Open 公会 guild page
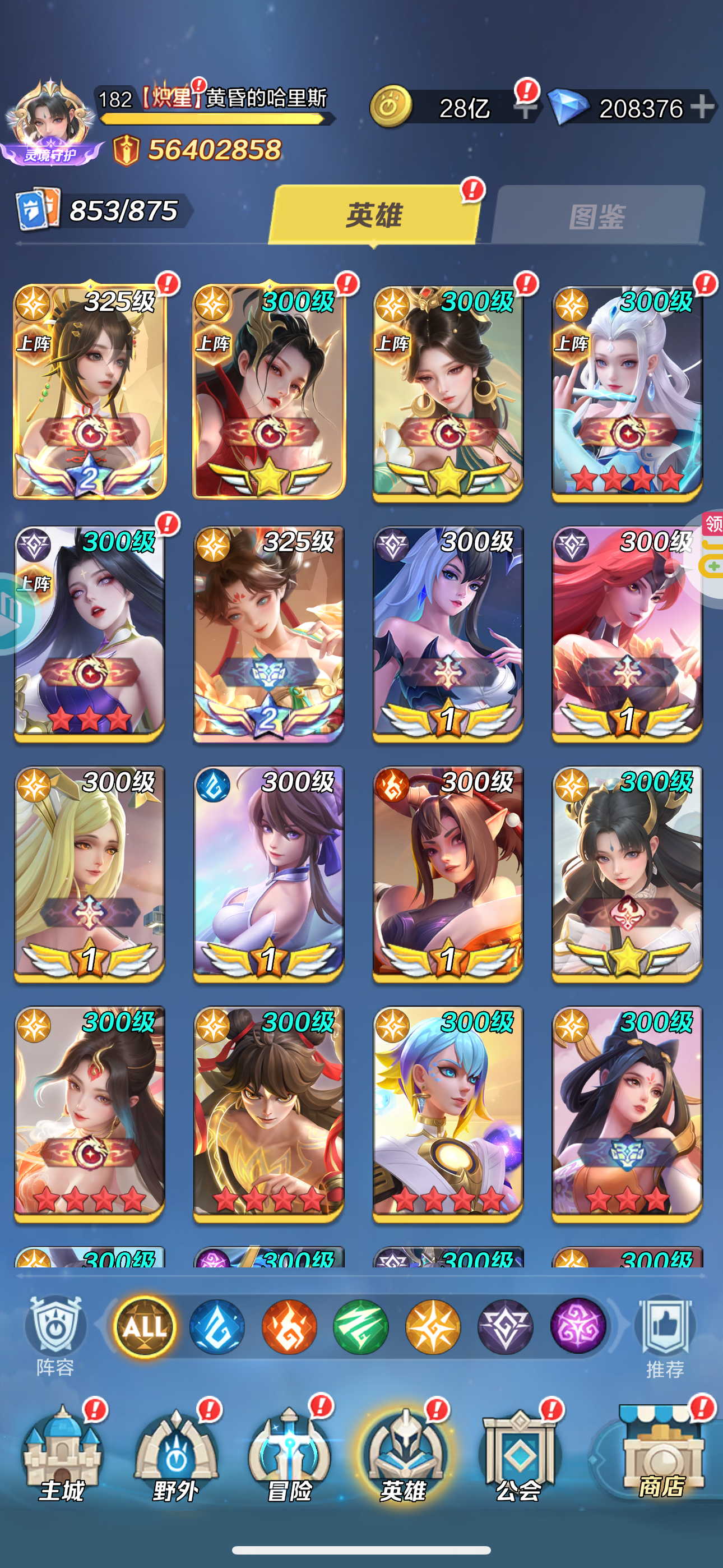The image size is (723, 1568). point(518,1454)
